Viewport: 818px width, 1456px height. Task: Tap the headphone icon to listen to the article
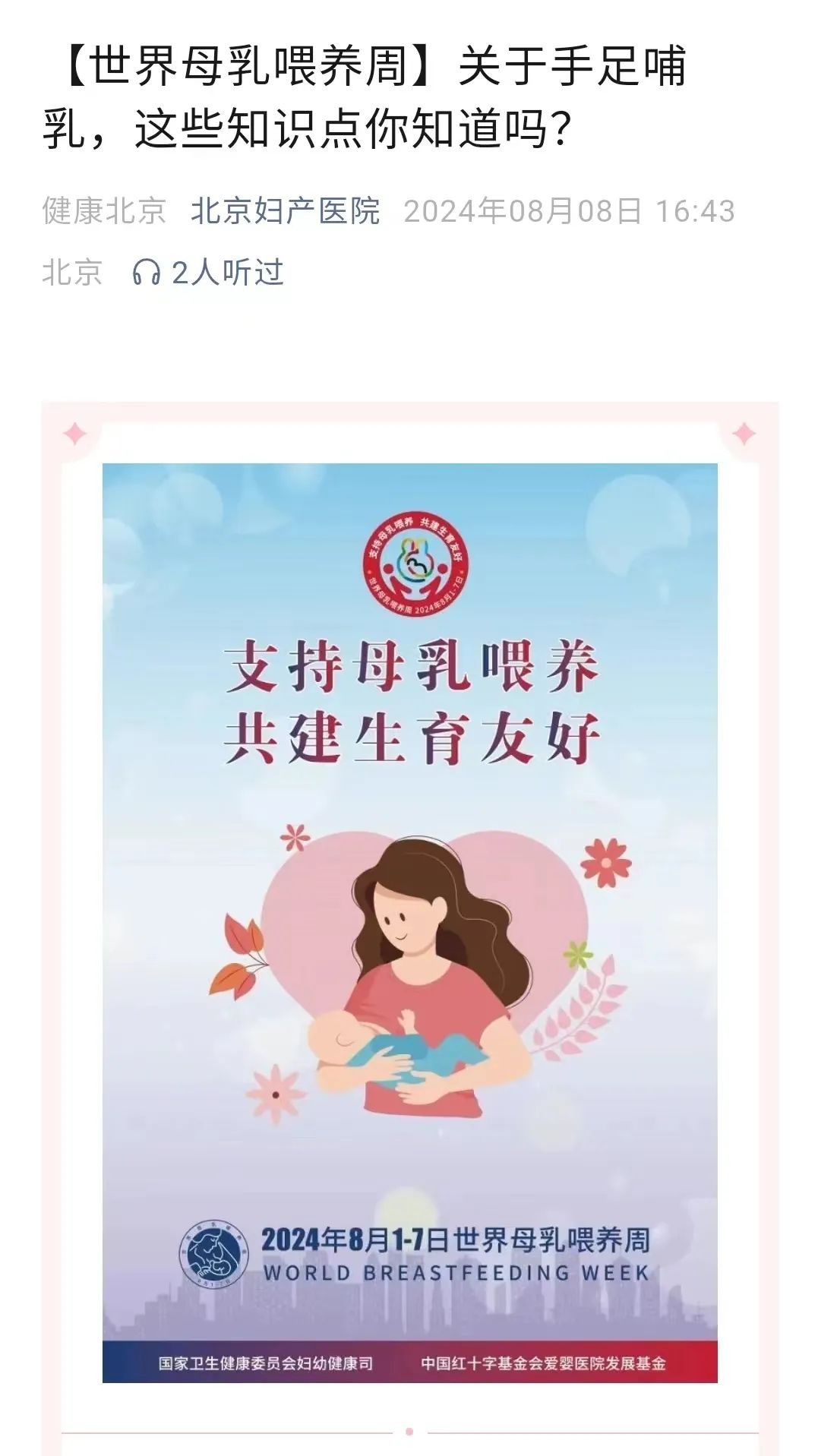pos(146,272)
